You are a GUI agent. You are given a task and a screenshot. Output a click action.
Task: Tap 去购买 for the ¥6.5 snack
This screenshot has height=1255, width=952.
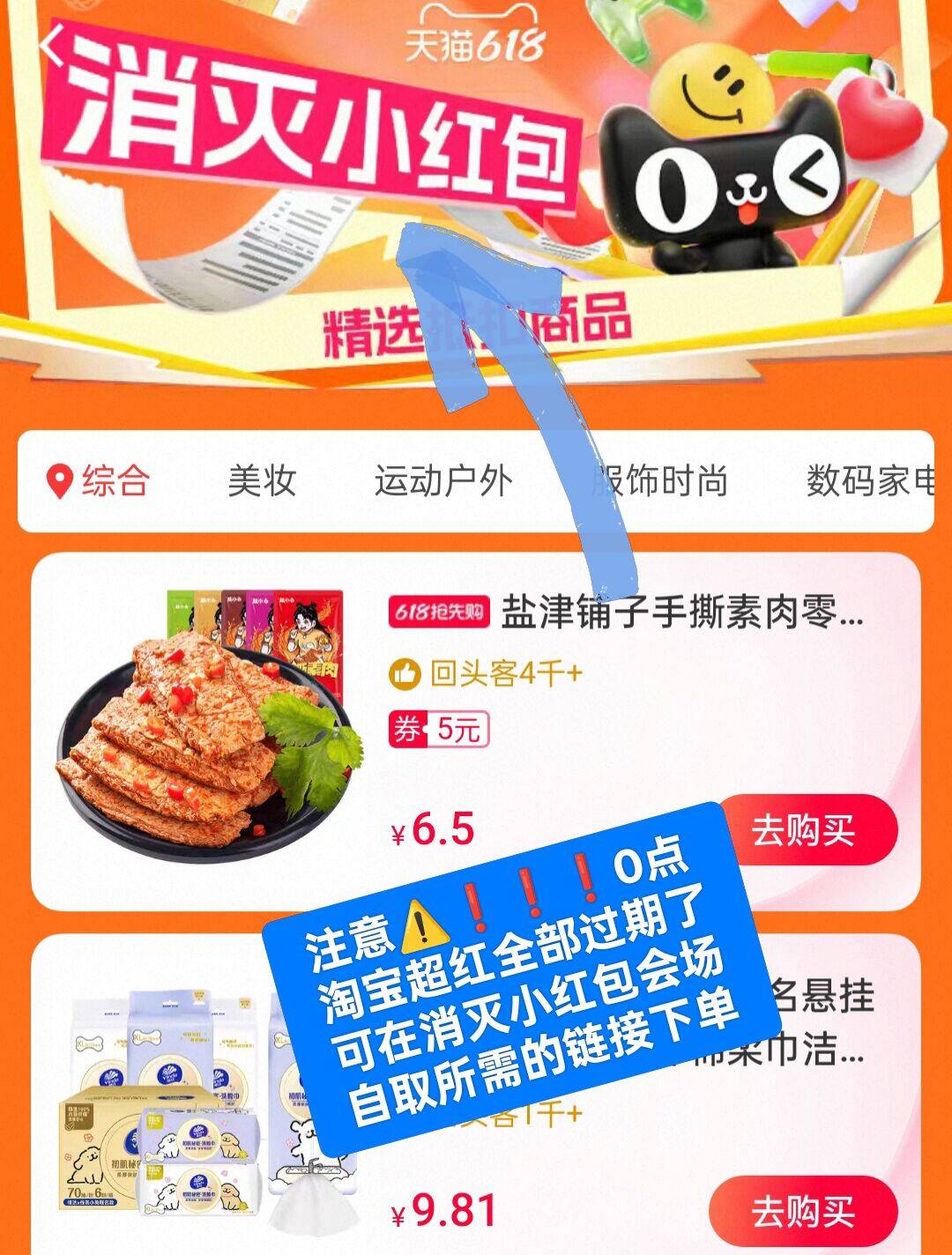(x=802, y=830)
